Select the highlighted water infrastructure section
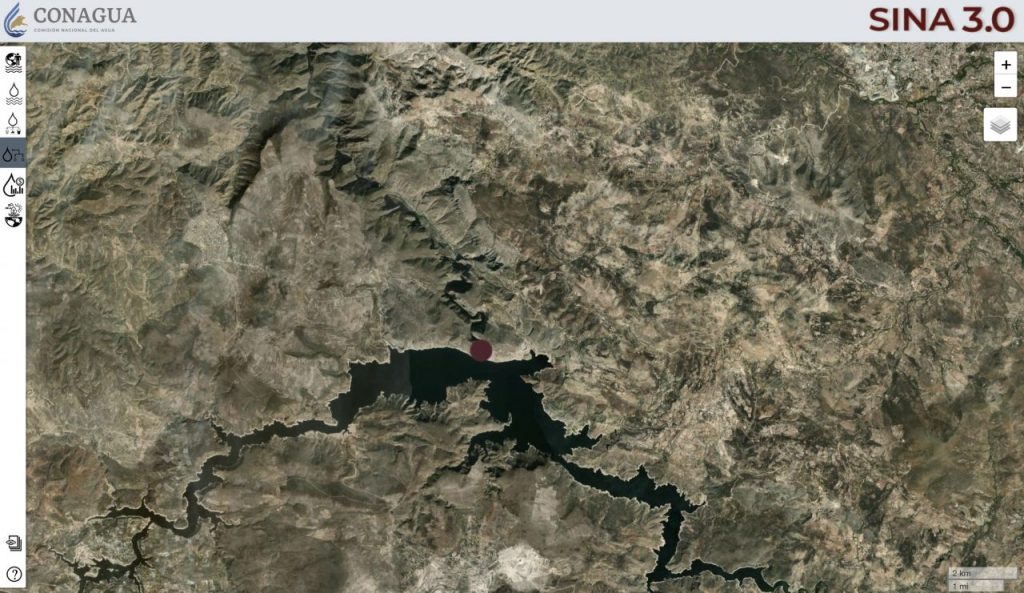This screenshot has width=1024, height=593. click(x=13, y=153)
